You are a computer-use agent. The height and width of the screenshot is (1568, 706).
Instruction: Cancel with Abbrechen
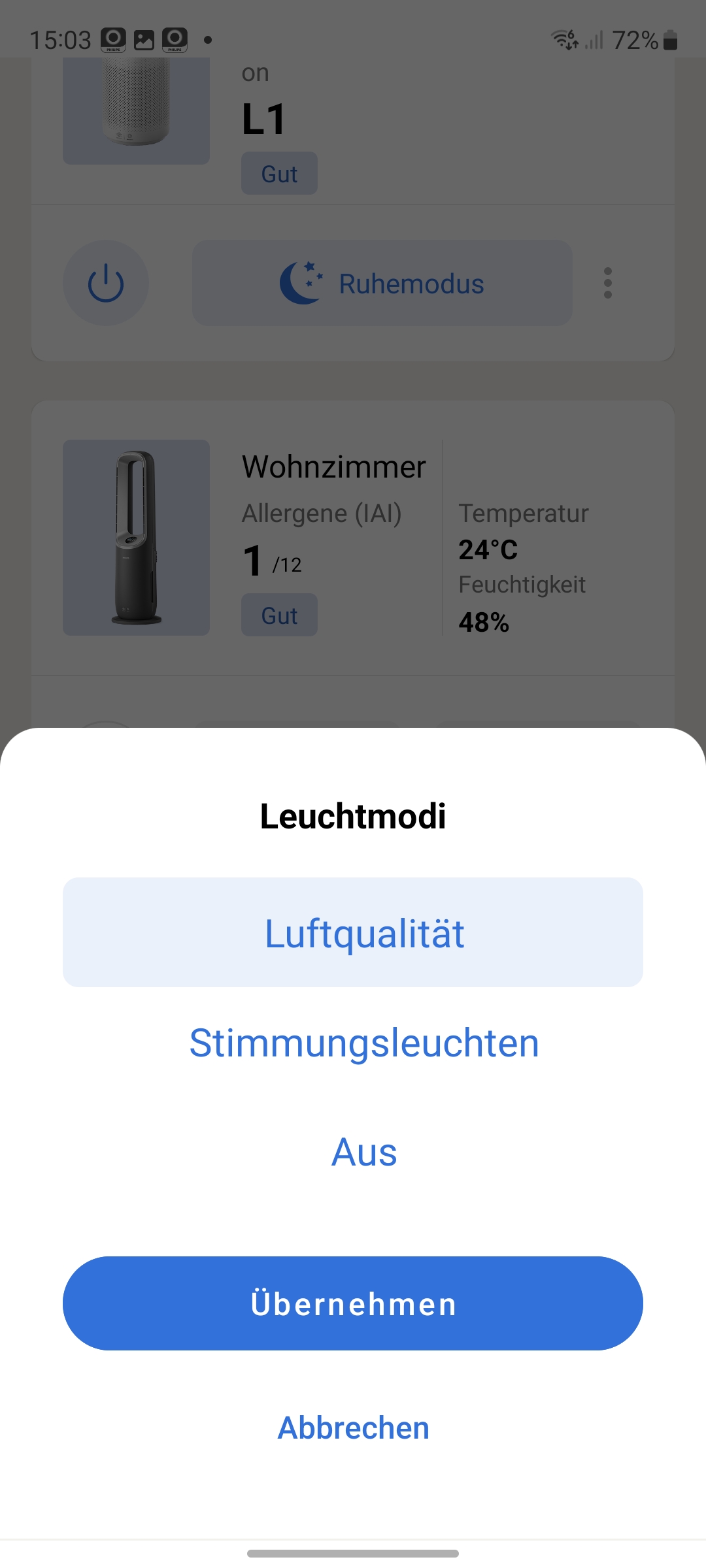(x=353, y=1428)
